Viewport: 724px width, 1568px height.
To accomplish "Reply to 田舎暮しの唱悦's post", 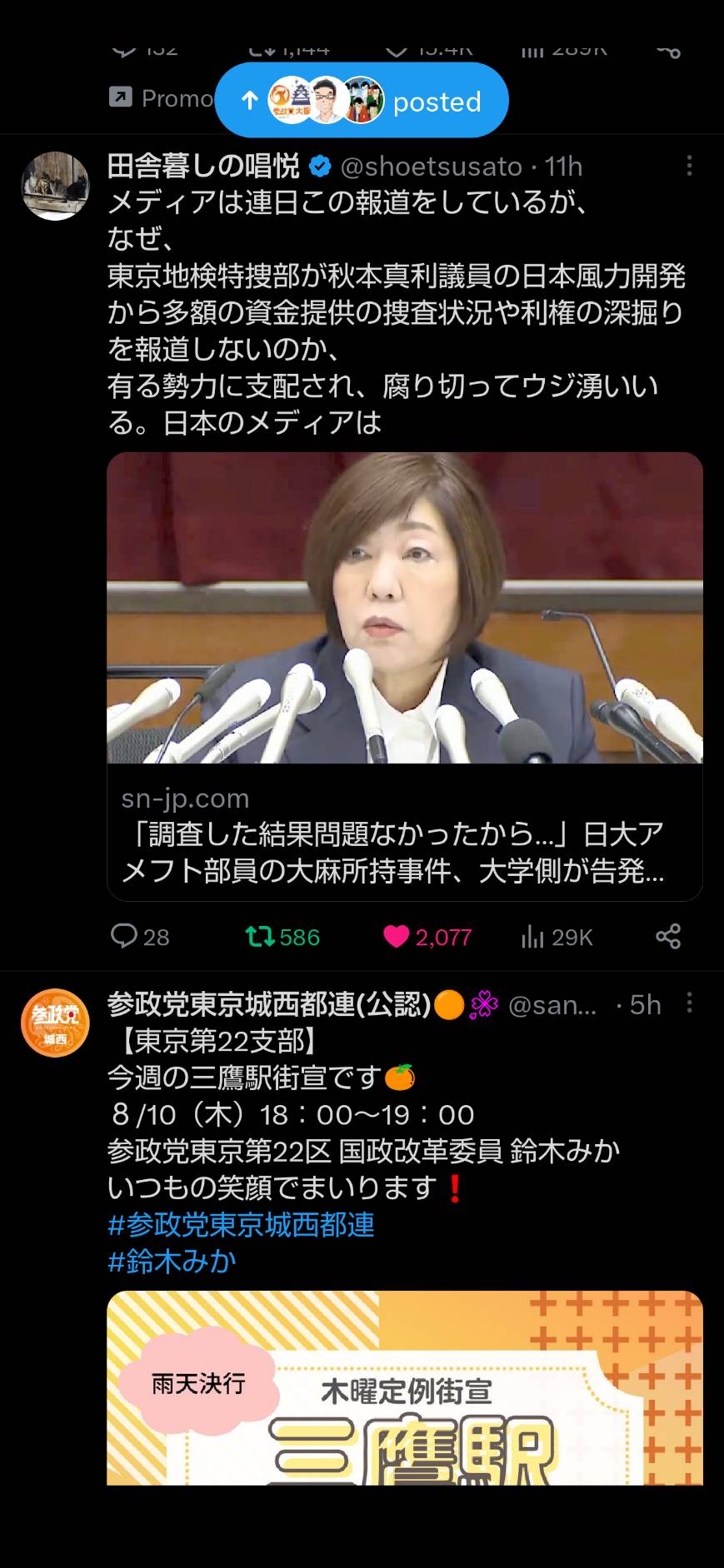I will (140, 937).
